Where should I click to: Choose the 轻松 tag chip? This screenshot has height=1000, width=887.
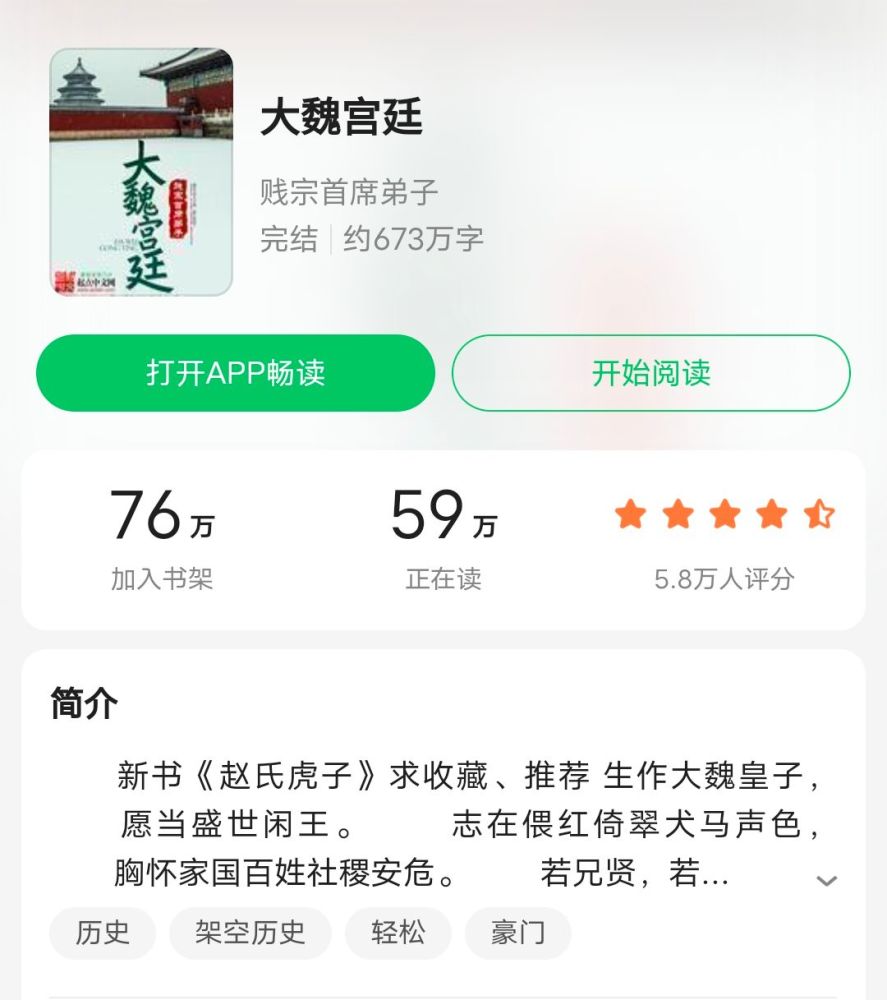[x=397, y=933]
